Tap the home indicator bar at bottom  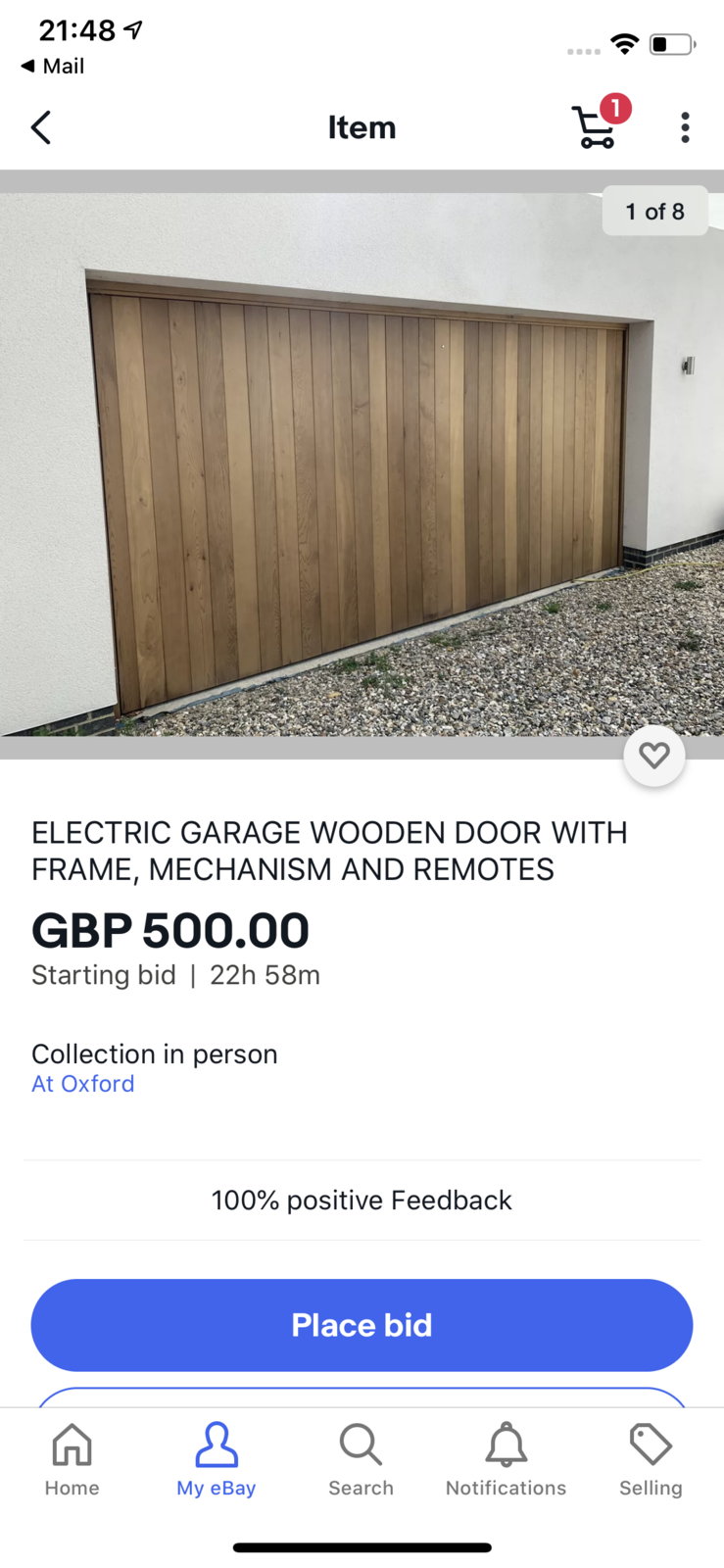(362, 1547)
